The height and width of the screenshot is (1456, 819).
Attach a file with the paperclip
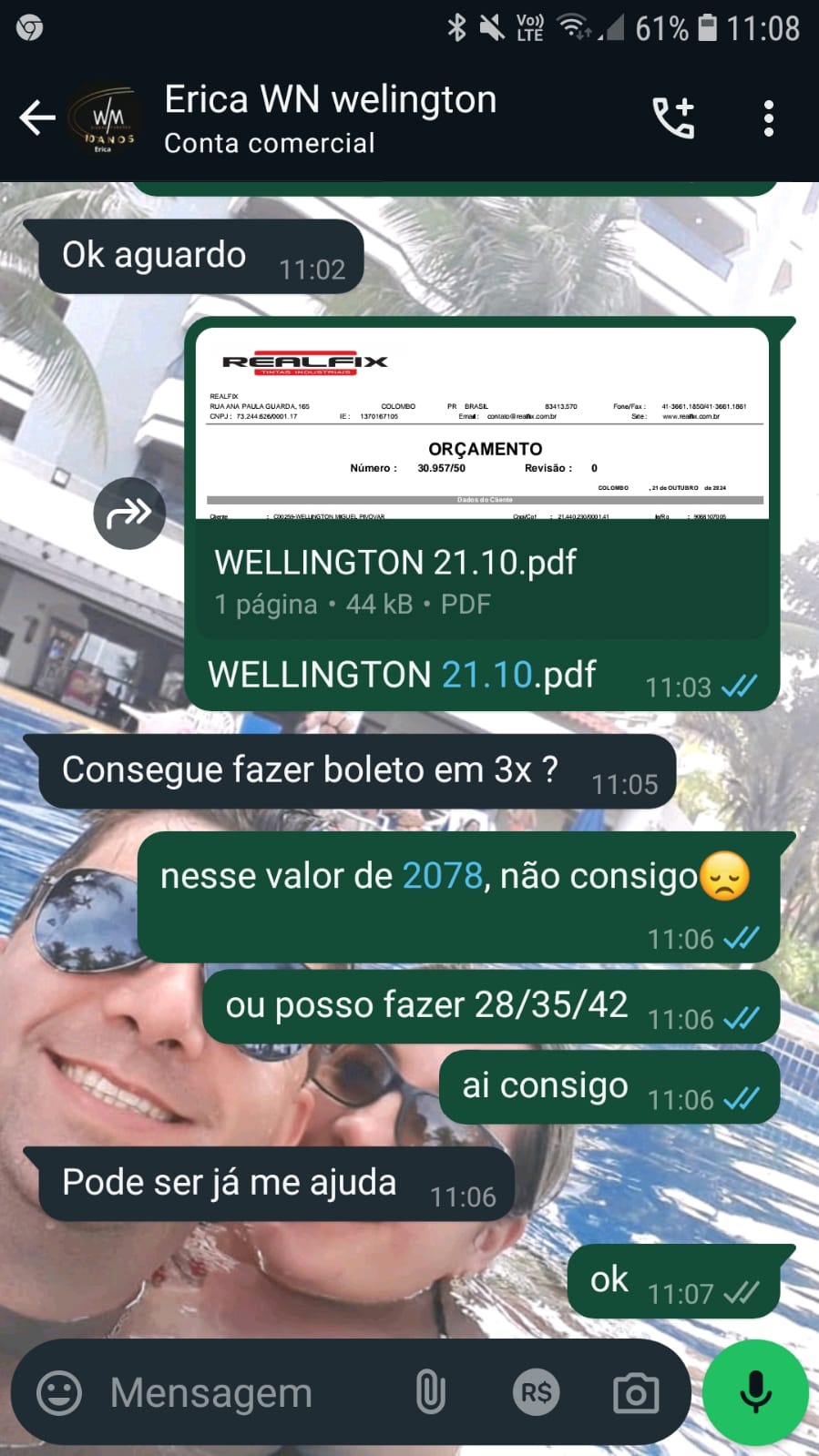(430, 1393)
